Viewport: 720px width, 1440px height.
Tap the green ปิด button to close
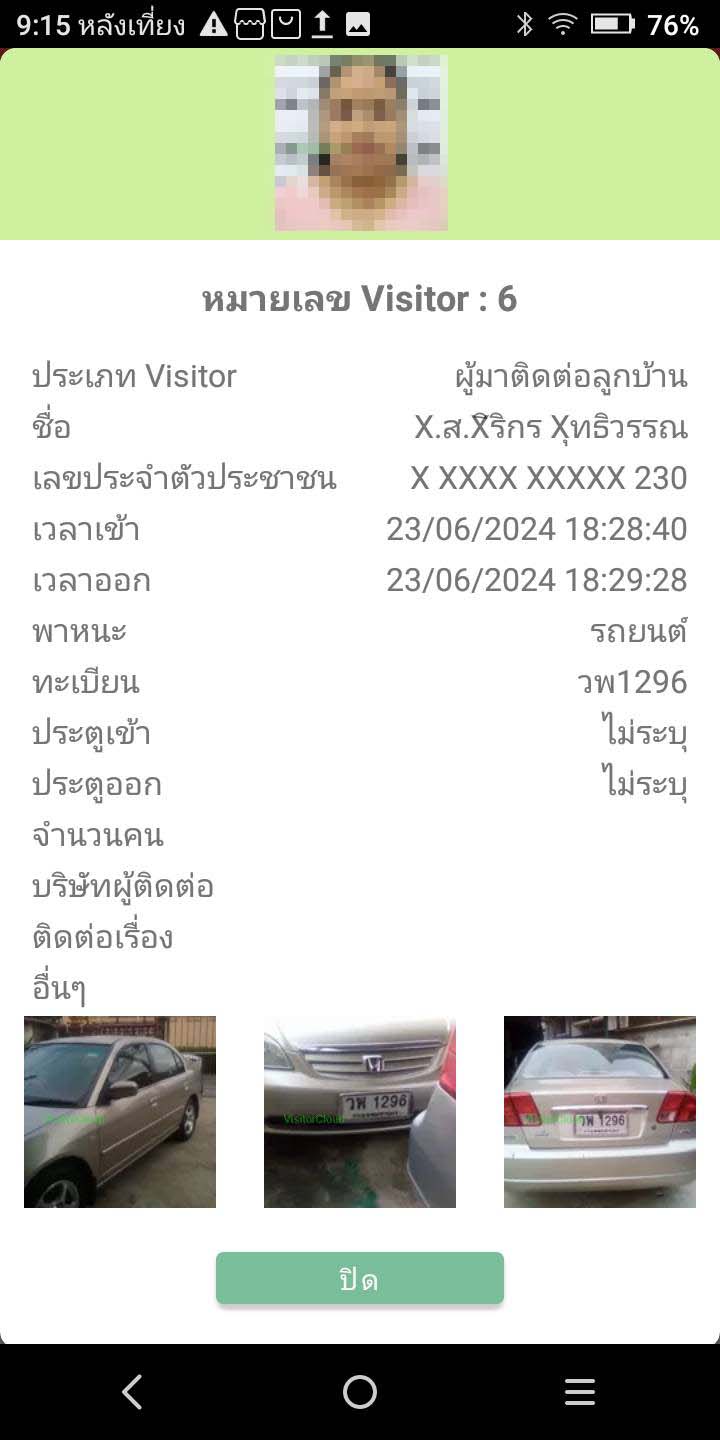coord(360,1278)
